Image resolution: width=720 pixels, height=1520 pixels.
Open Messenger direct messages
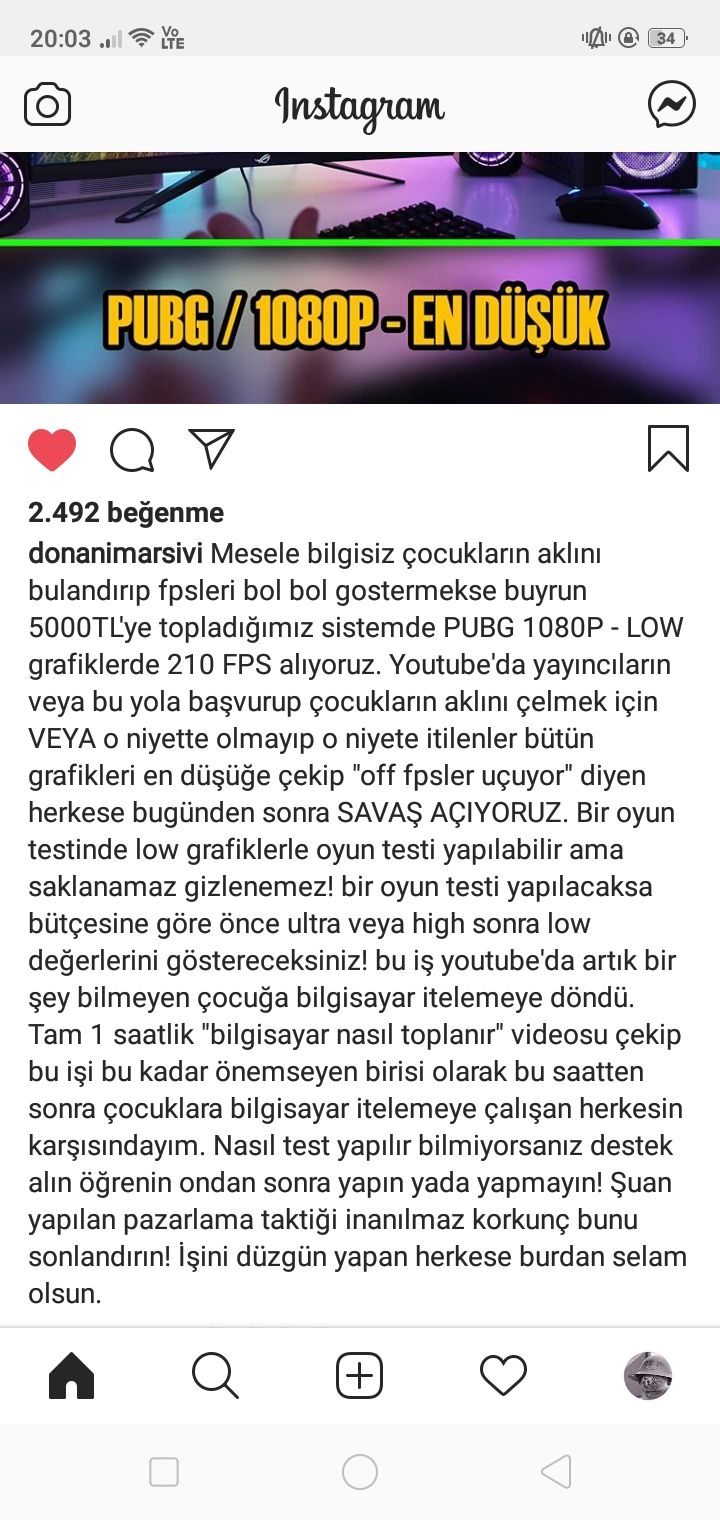(x=671, y=105)
